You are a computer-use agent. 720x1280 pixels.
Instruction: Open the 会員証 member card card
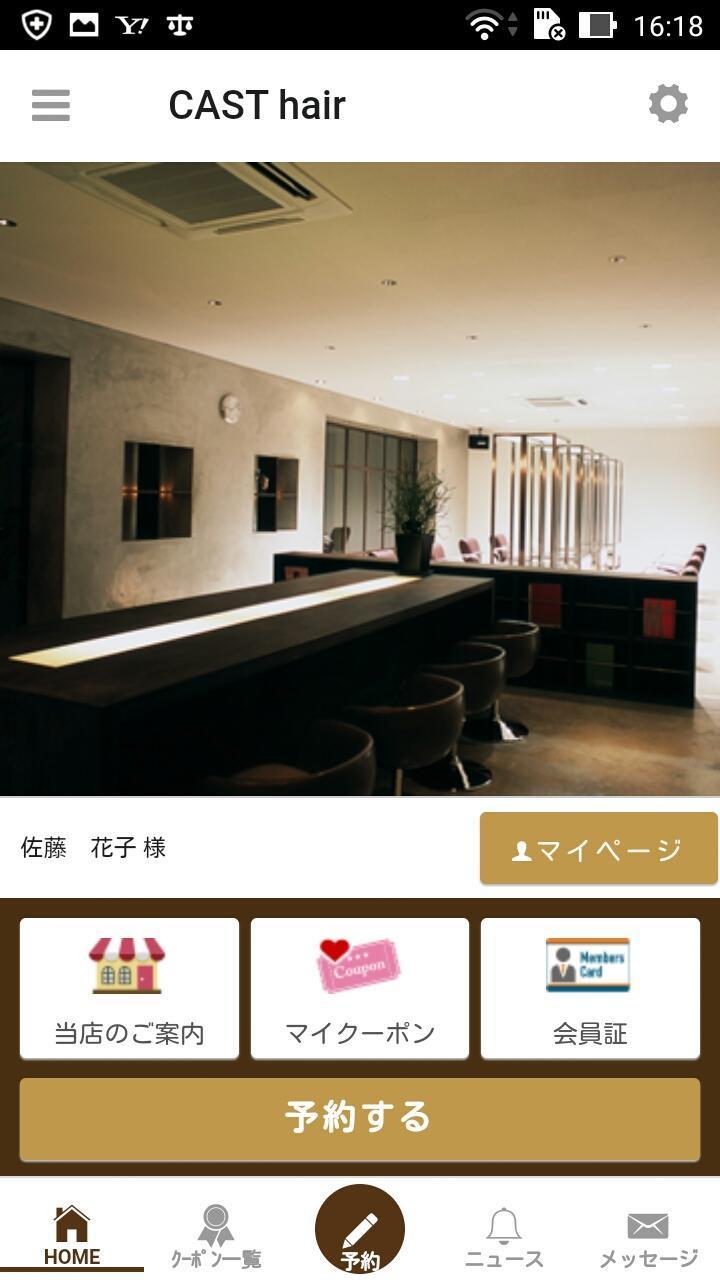[x=590, y=988]
